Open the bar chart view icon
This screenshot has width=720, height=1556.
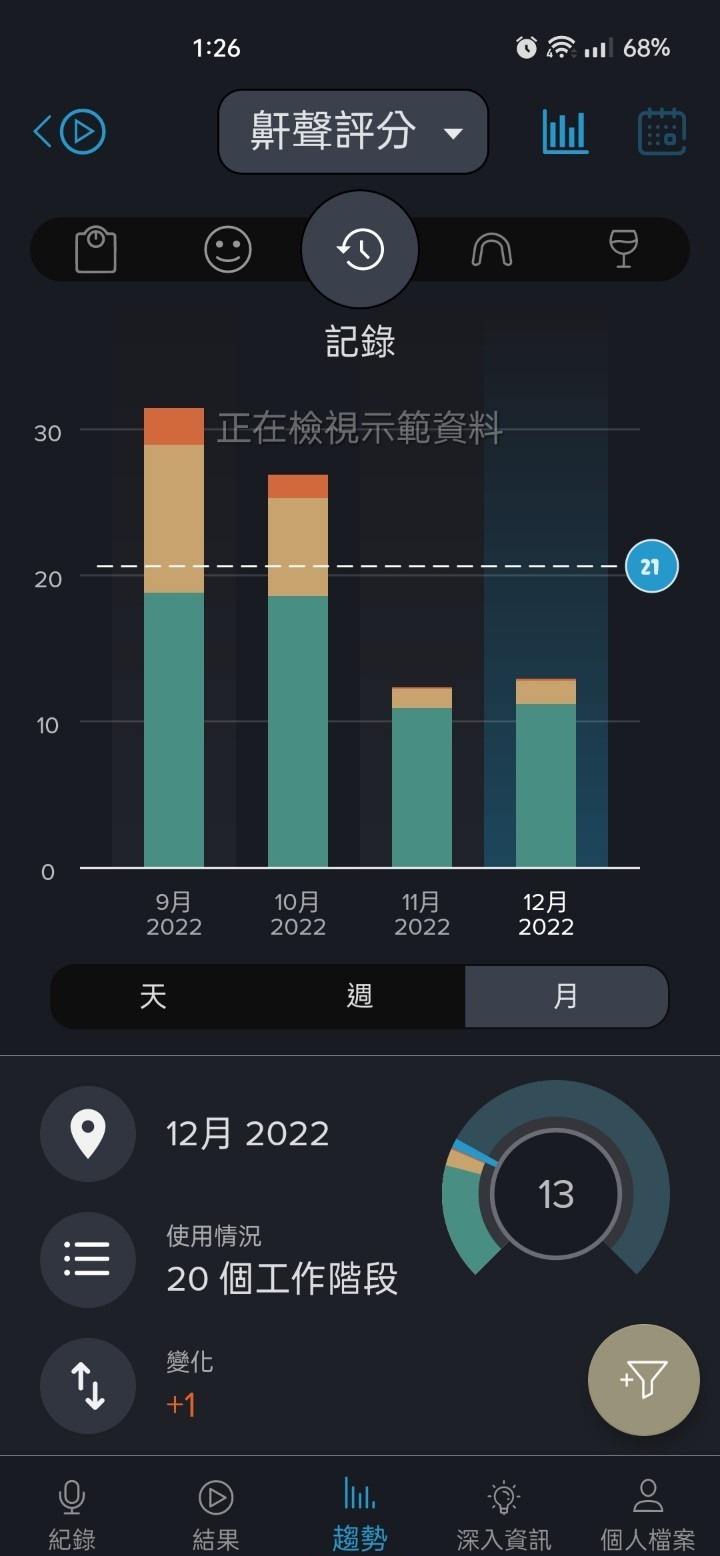point(563,131)
